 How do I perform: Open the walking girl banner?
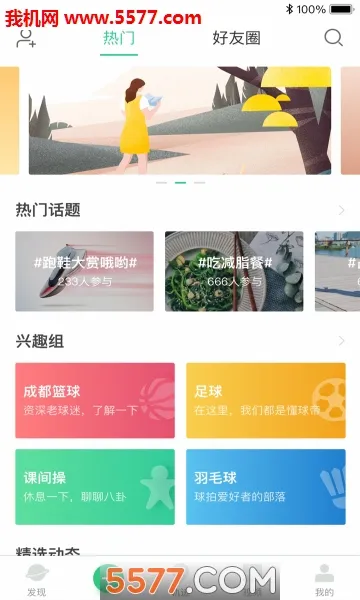point(180,121)
